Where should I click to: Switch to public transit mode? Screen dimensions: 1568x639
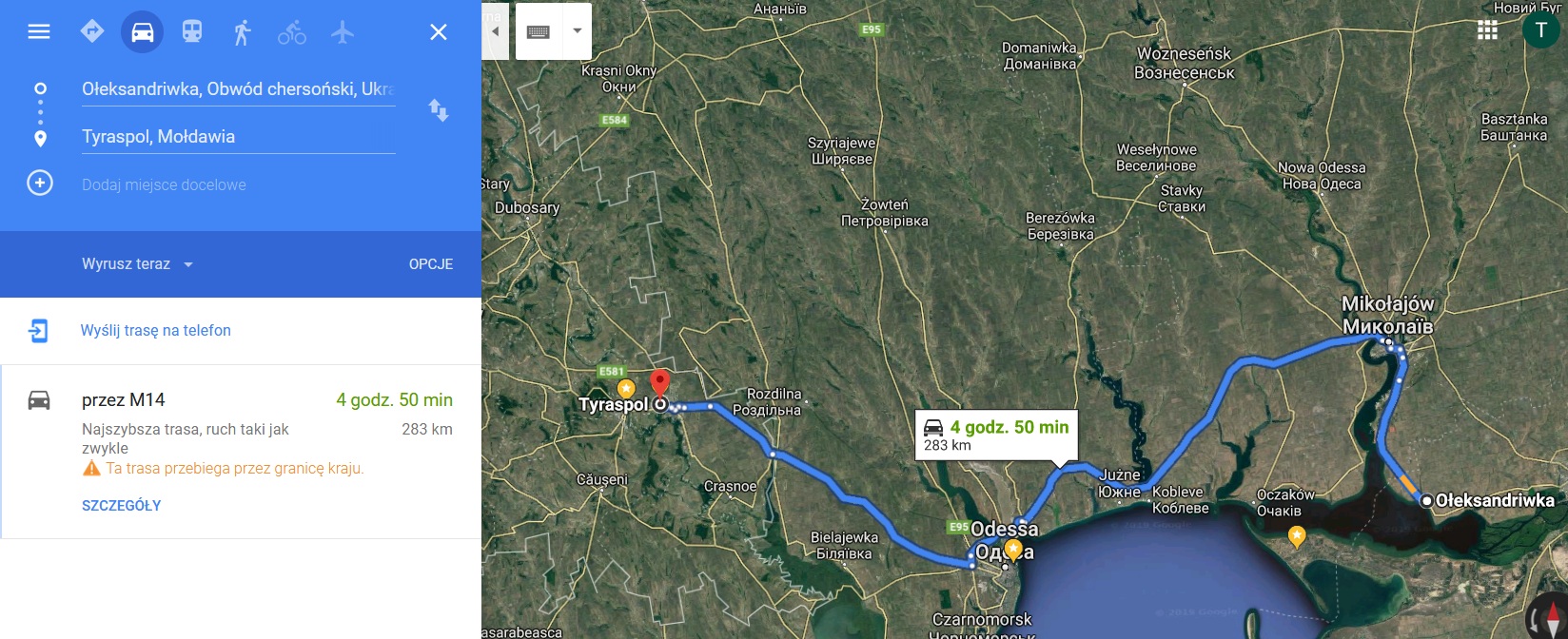pos(192,31)
